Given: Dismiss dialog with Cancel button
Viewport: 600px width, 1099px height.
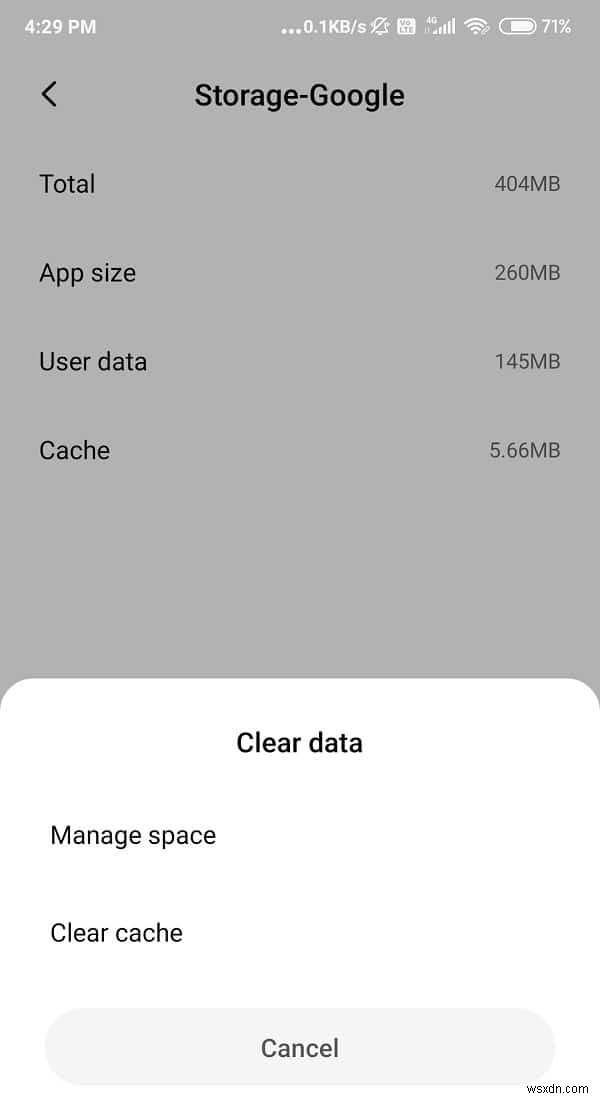Looking at the screenshot, I should point(300,1047).
